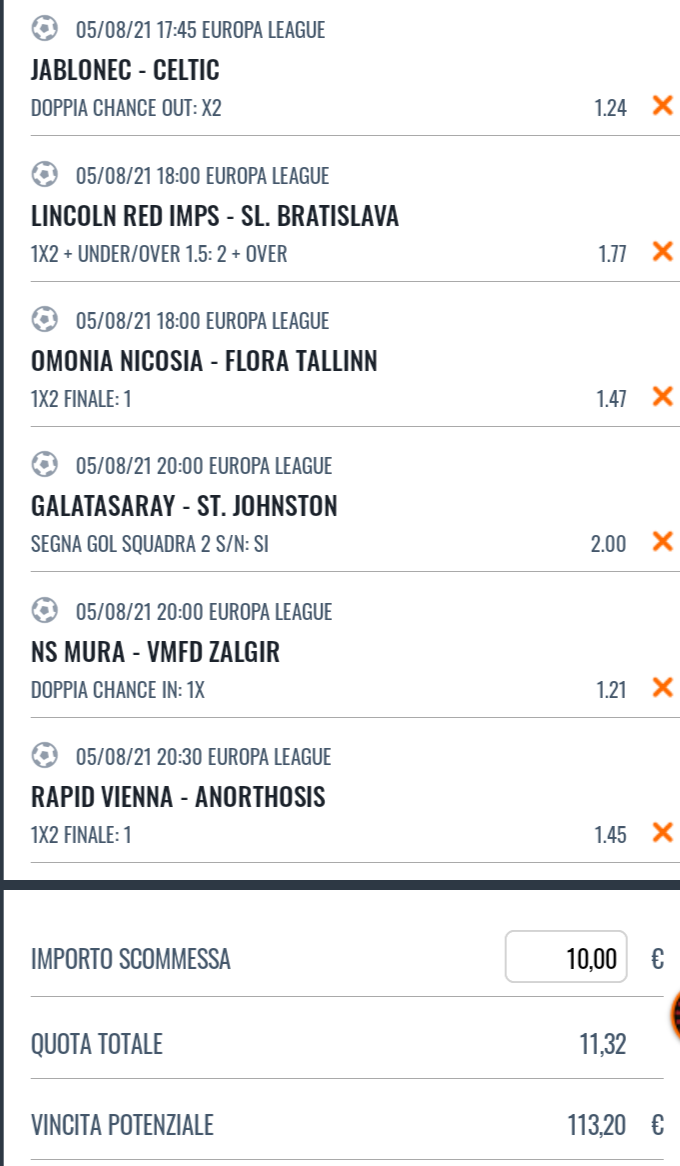
Task: Delete the NS Mura - VMFD Zalgir bet
Action: pyautogui.click(x=662, y=688)
